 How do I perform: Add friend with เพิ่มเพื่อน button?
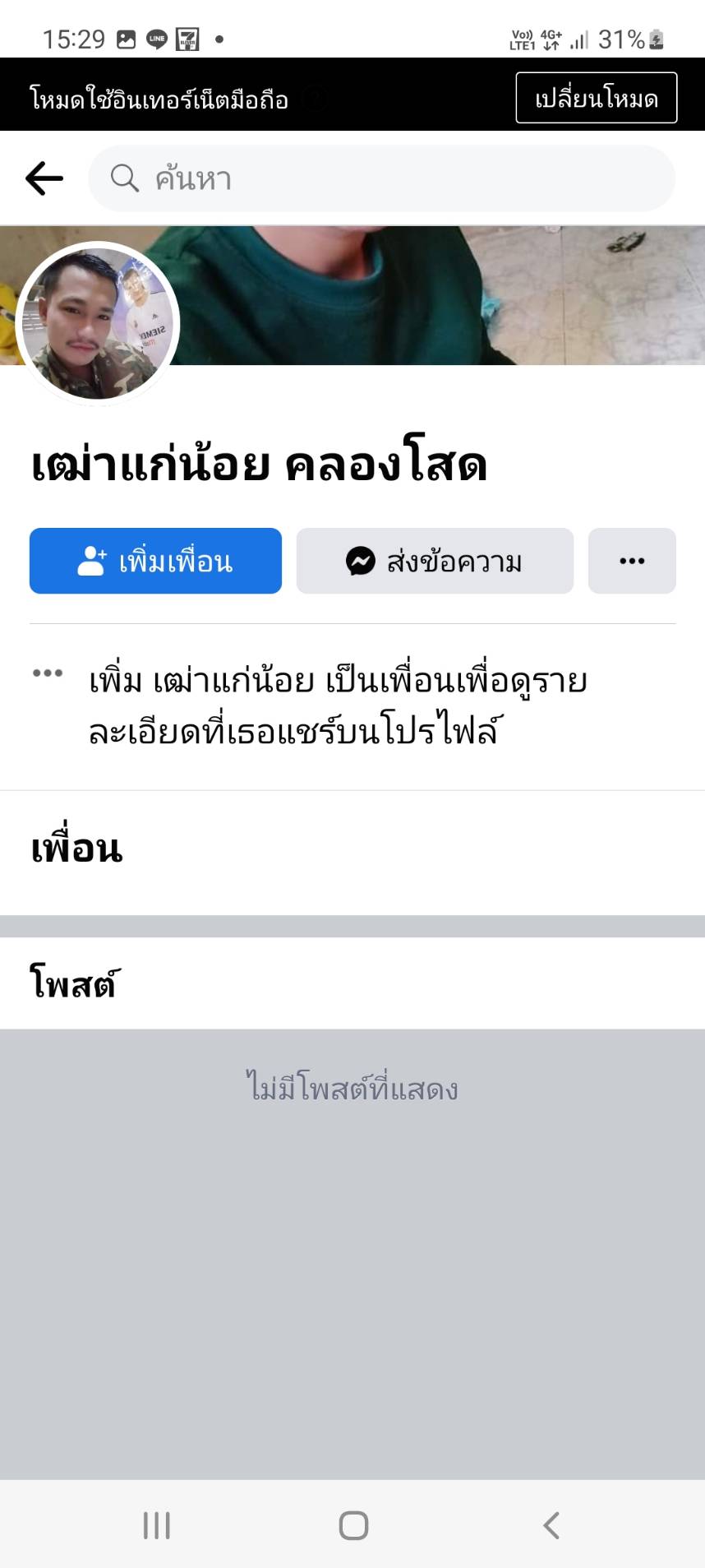[x=155, y=561]
